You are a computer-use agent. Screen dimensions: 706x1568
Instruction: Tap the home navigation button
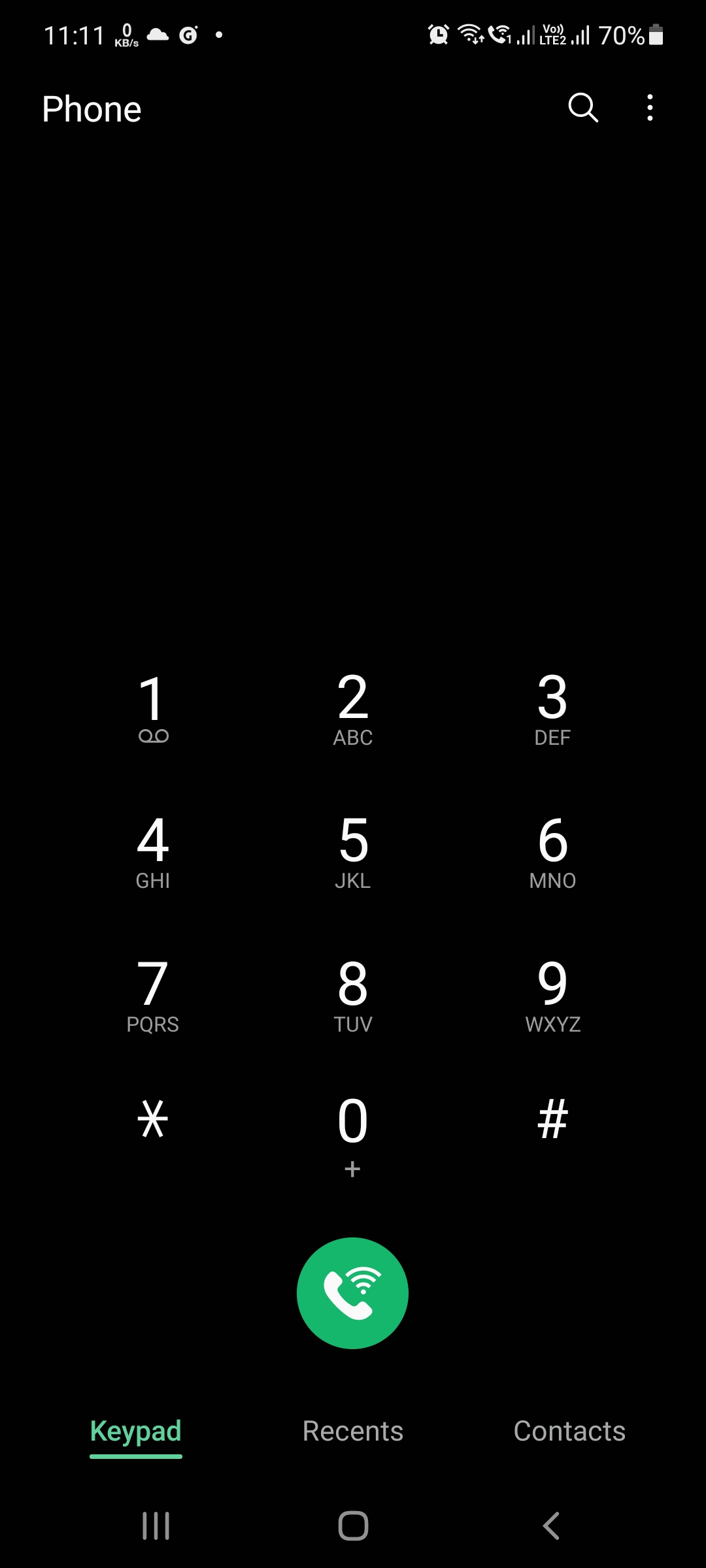coord(352,1527)
